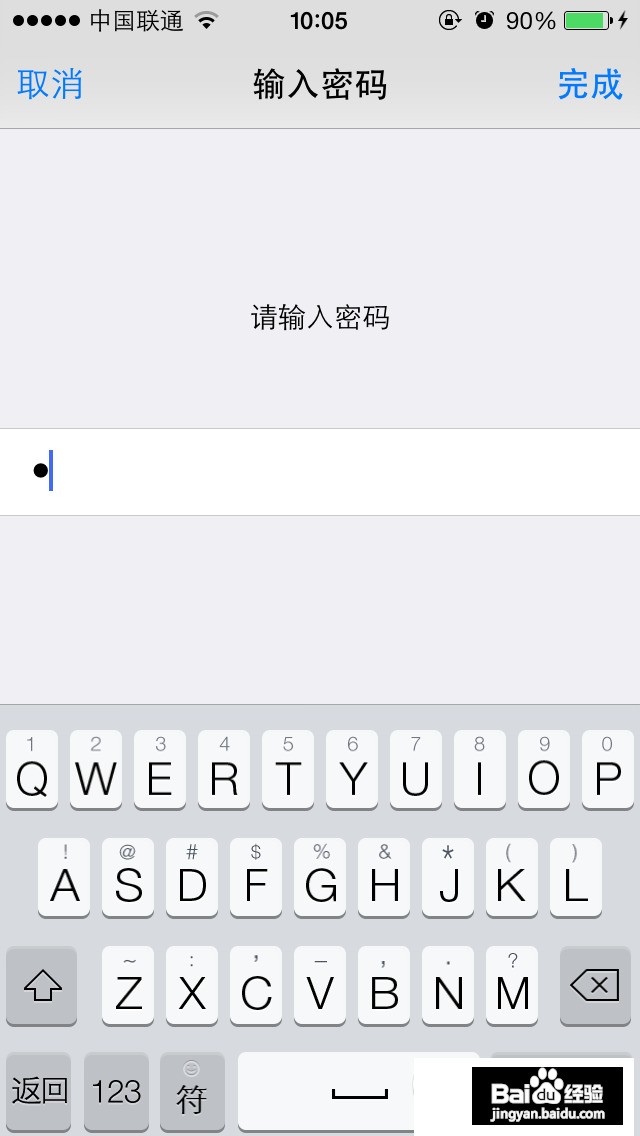Viewport: 640px width, 1136px height.
Task: Type the letter Q key
Action: click(32, 769)
